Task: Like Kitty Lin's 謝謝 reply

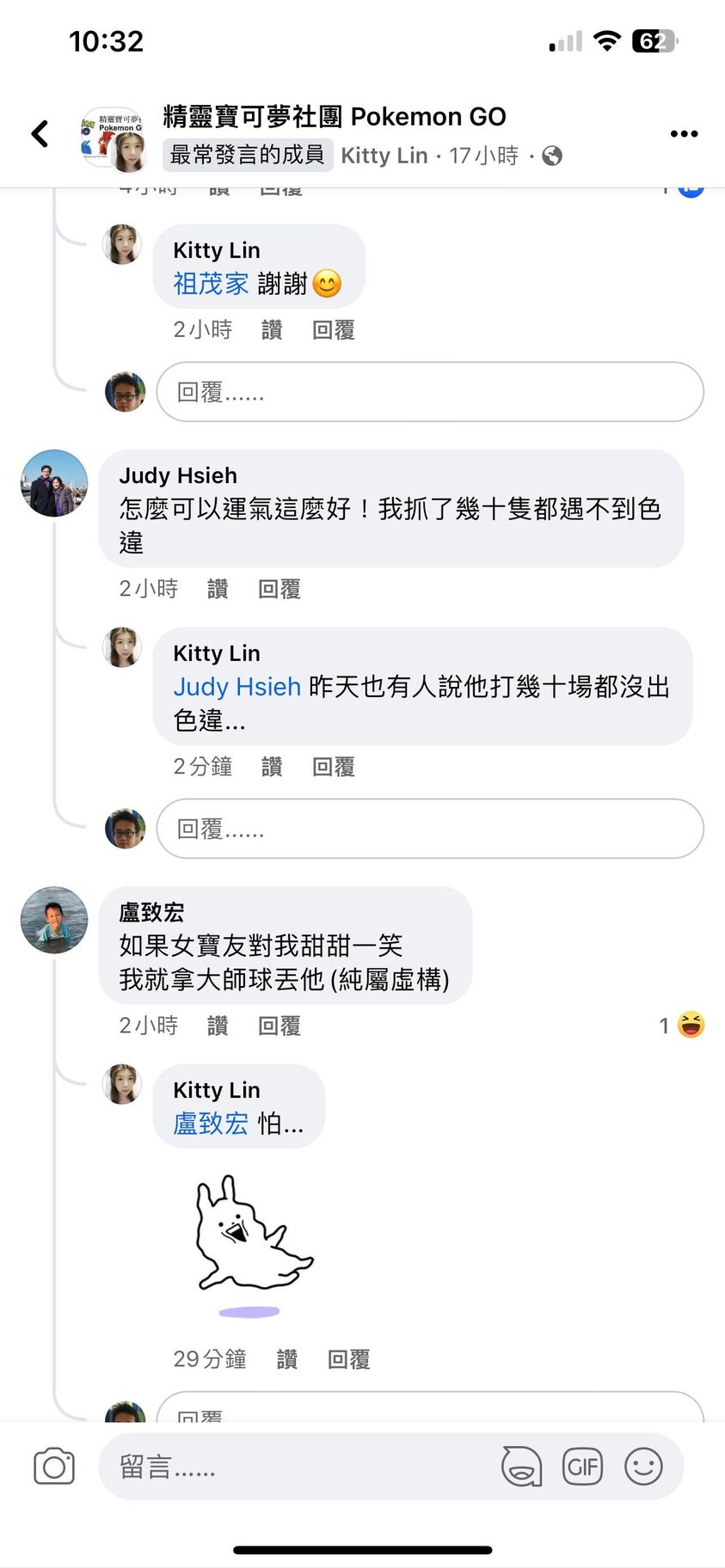Action: pos(272,330)
